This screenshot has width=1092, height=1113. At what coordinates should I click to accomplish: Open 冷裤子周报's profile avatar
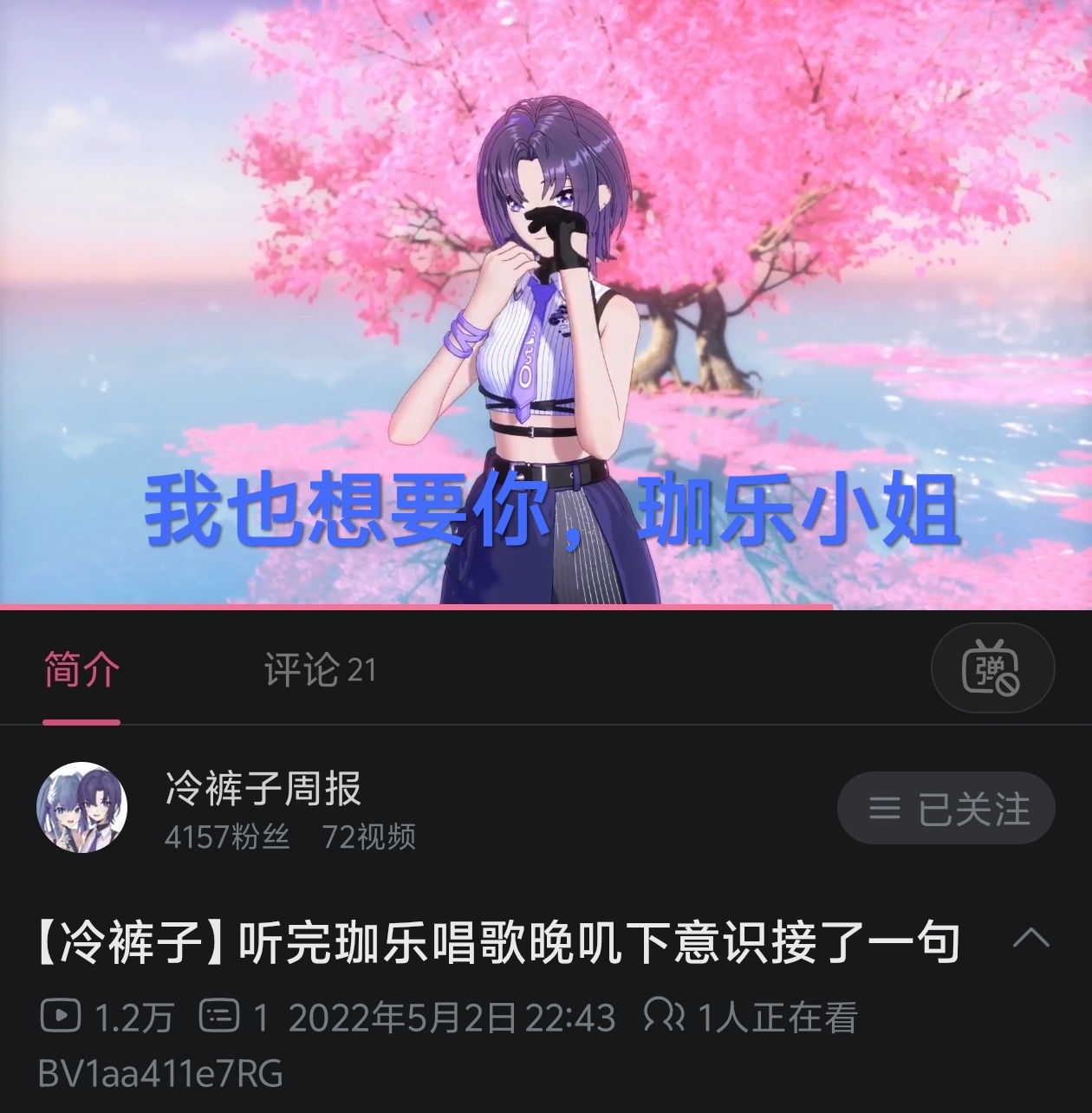pos(81,808)
